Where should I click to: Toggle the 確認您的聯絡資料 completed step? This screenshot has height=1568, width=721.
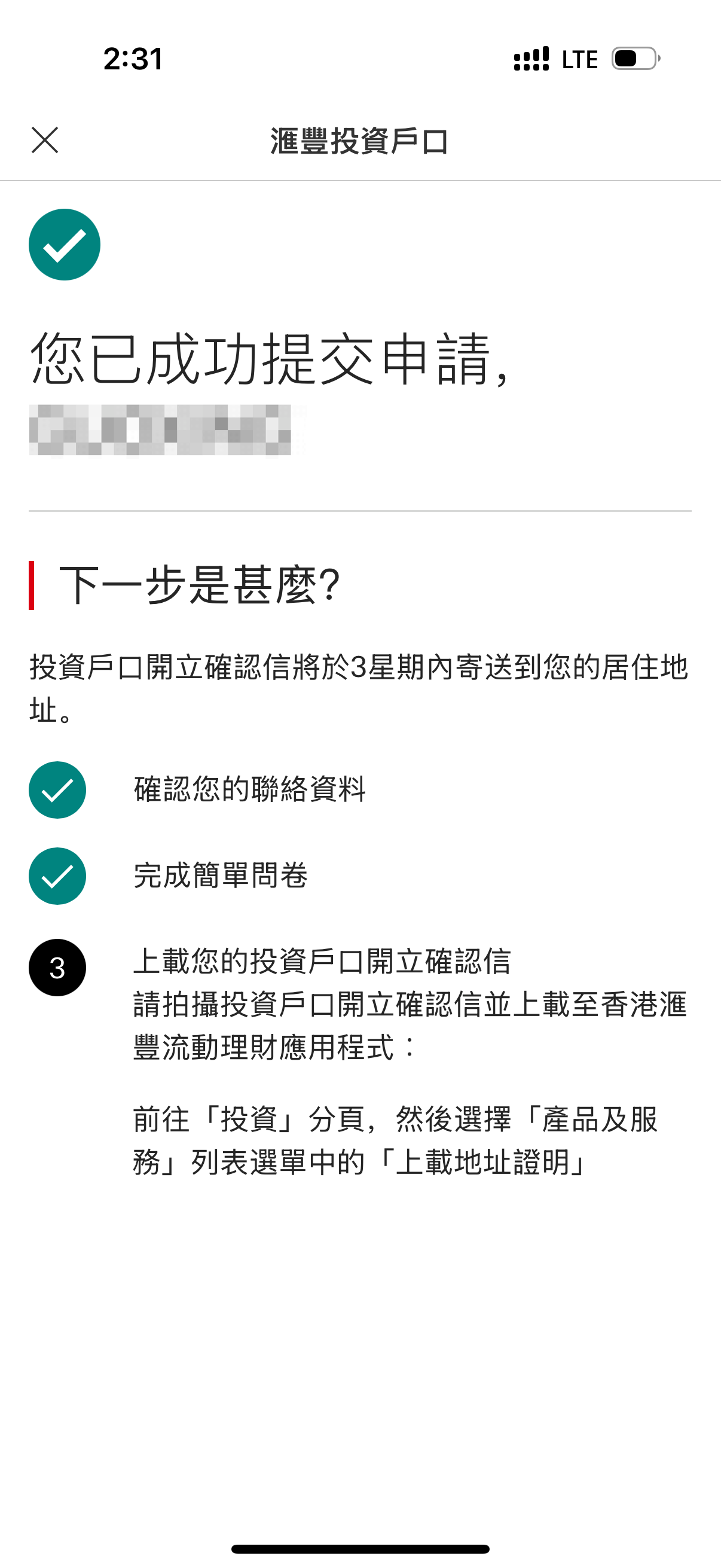249,789
